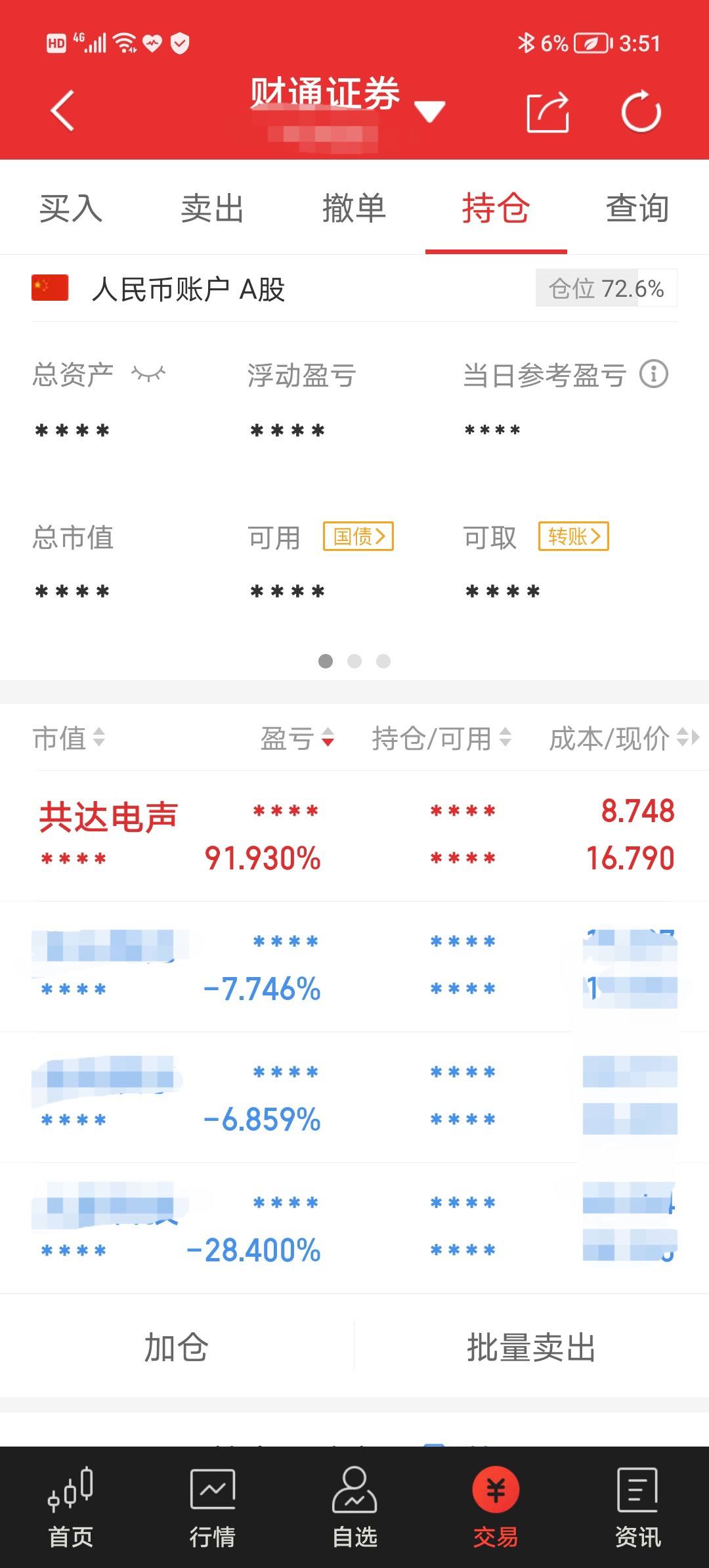Open the 财通证券 account dropdown
Image resolution: width=709 pixels, height=1568 pixels.
point(429,110)
